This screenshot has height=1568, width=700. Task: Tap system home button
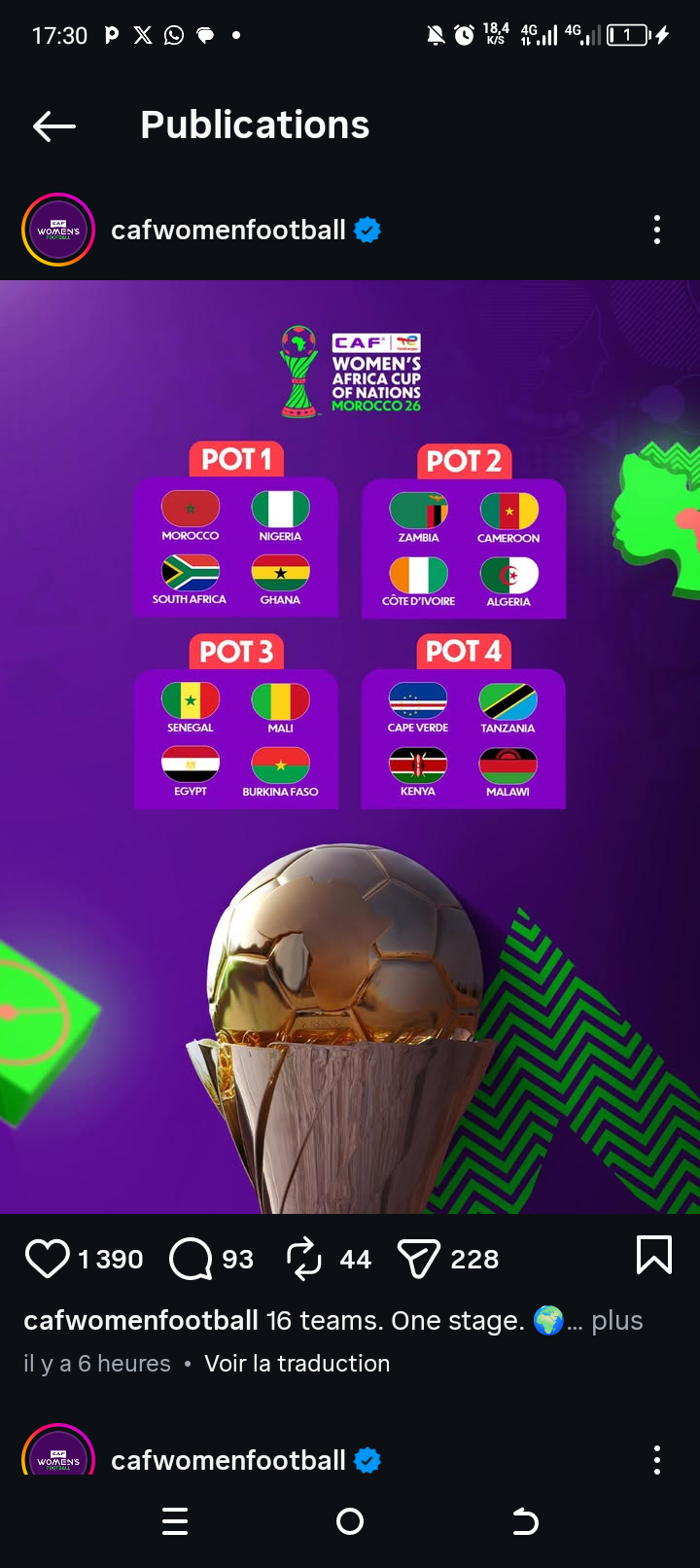(350, 1521)
